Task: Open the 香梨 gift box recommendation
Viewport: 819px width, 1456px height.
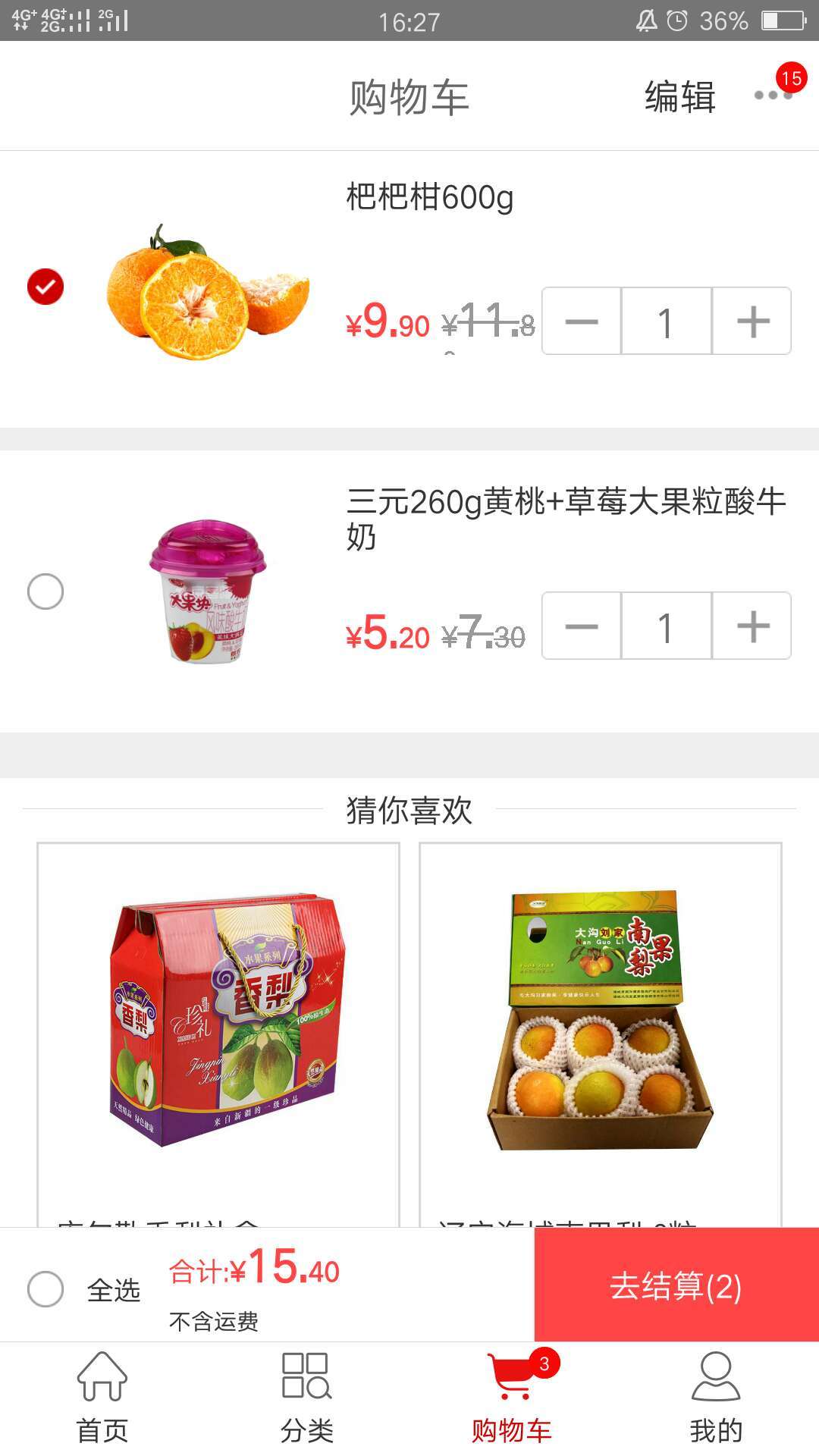Action: [218, 1024]
